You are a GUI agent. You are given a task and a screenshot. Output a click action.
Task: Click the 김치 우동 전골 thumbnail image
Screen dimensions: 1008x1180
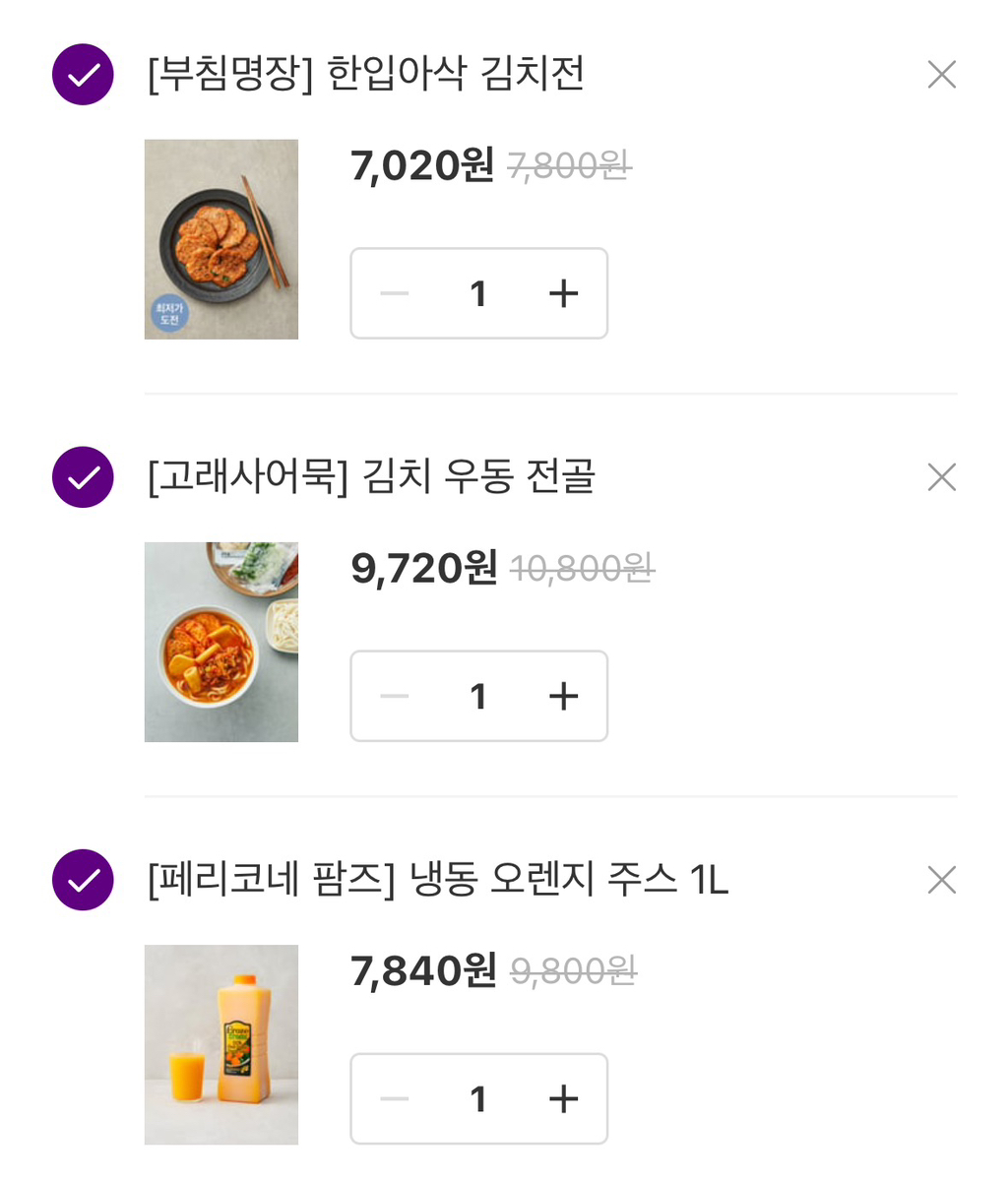(x=220, y=642)
